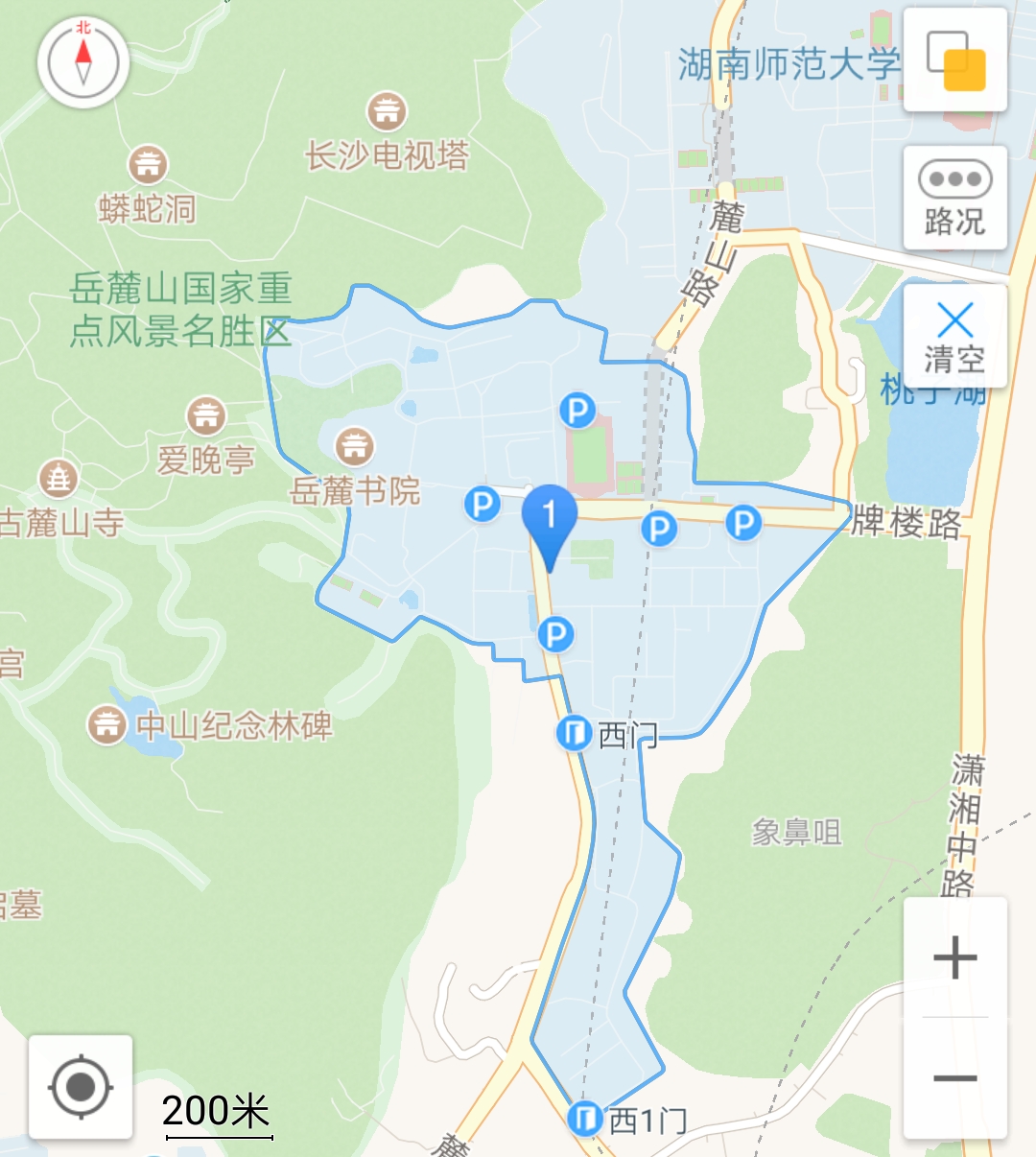Image resolution: width=1036 pixels, height=1157 pixels.
Task: Open the map layers selector
Action: pyautogui.click(x=955, y=60)
